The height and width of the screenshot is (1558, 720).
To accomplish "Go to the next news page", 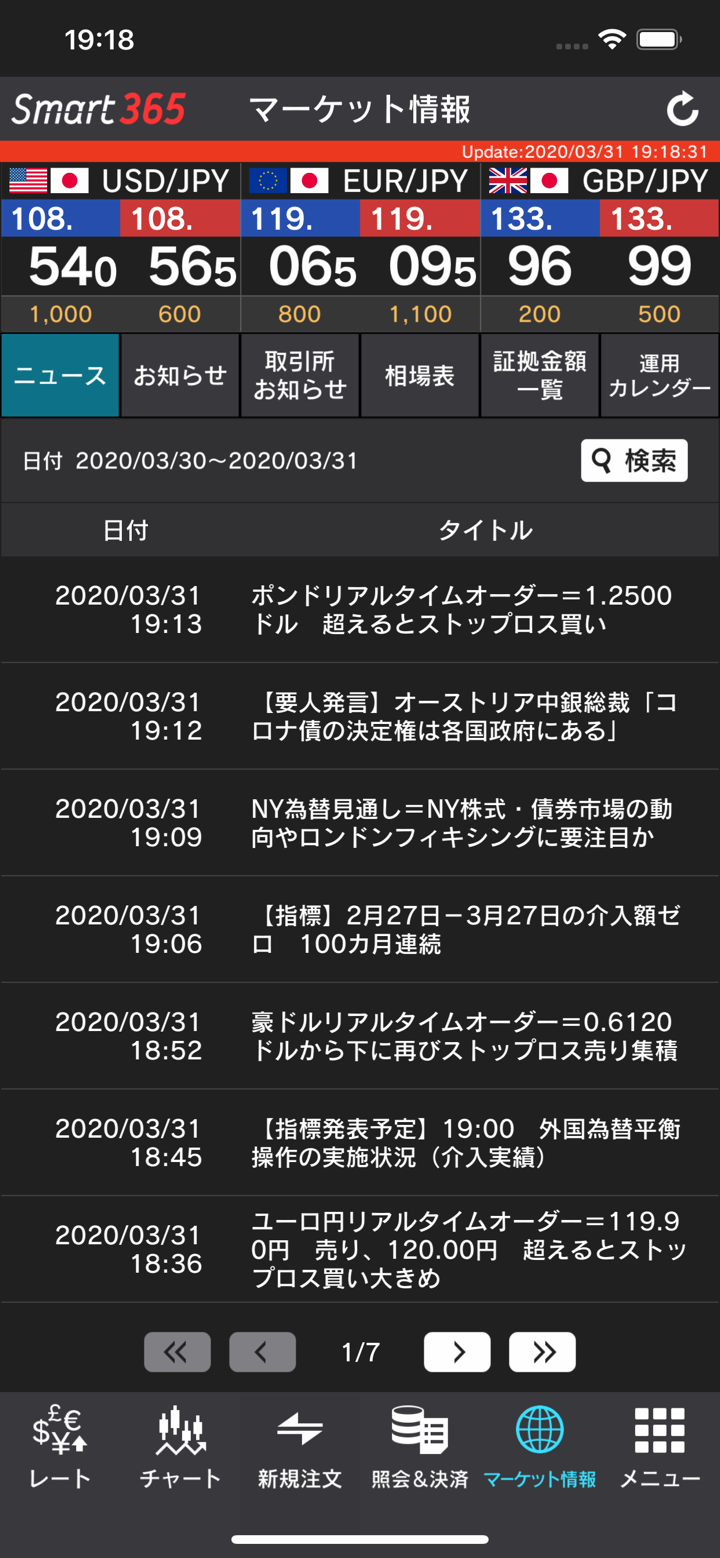I will [x=457, y=1352].
